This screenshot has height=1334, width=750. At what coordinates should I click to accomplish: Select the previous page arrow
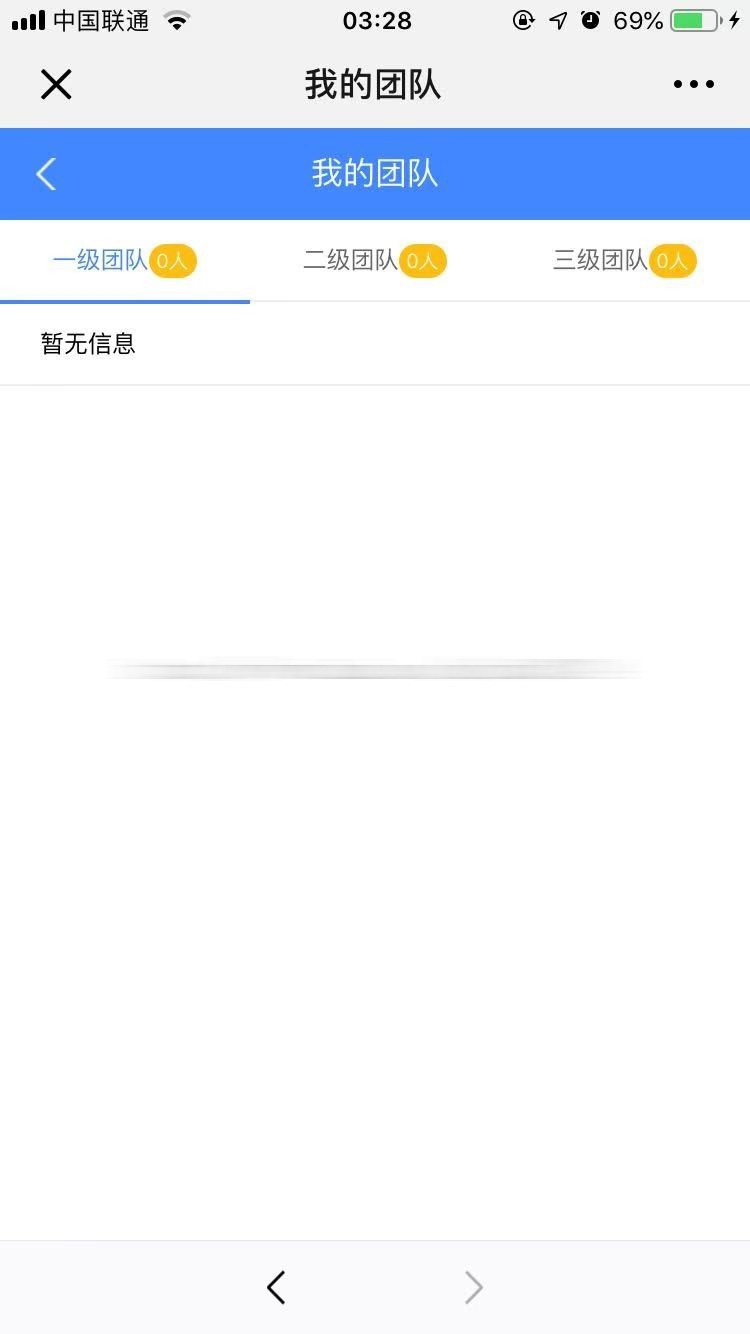tap(276, 1287)
